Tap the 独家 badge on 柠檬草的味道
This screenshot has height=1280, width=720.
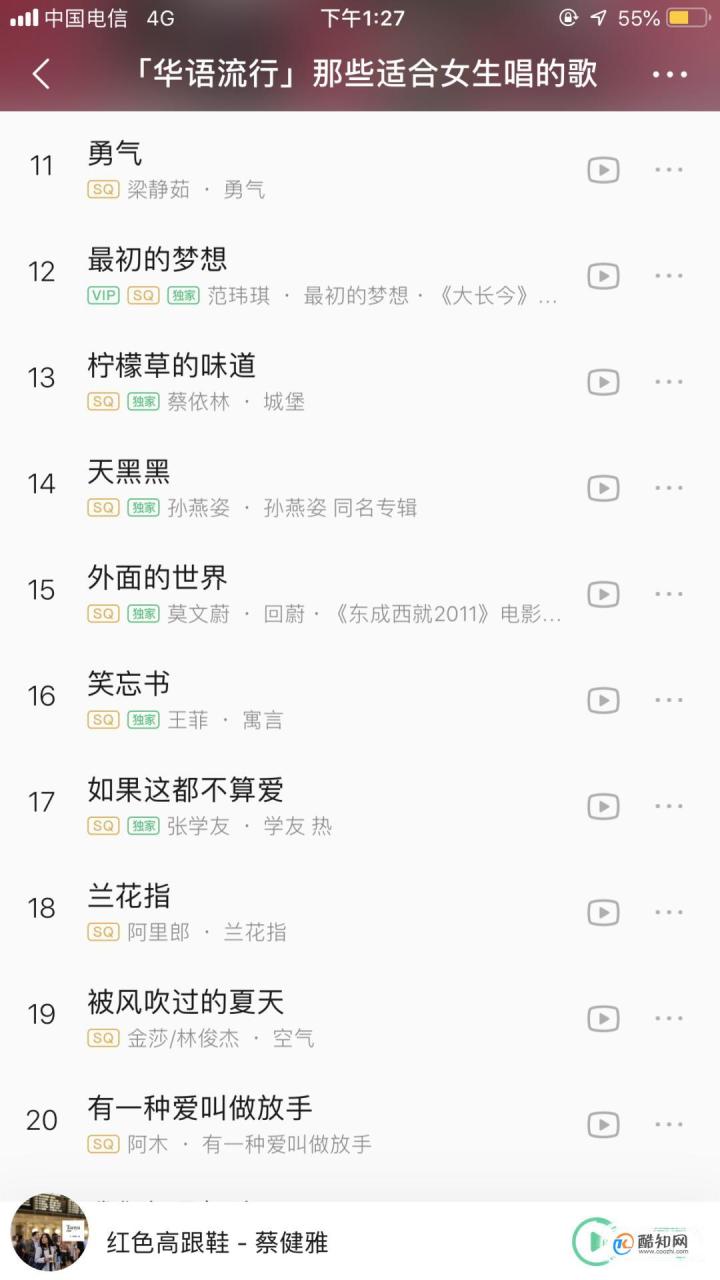(x=144, y=402)
